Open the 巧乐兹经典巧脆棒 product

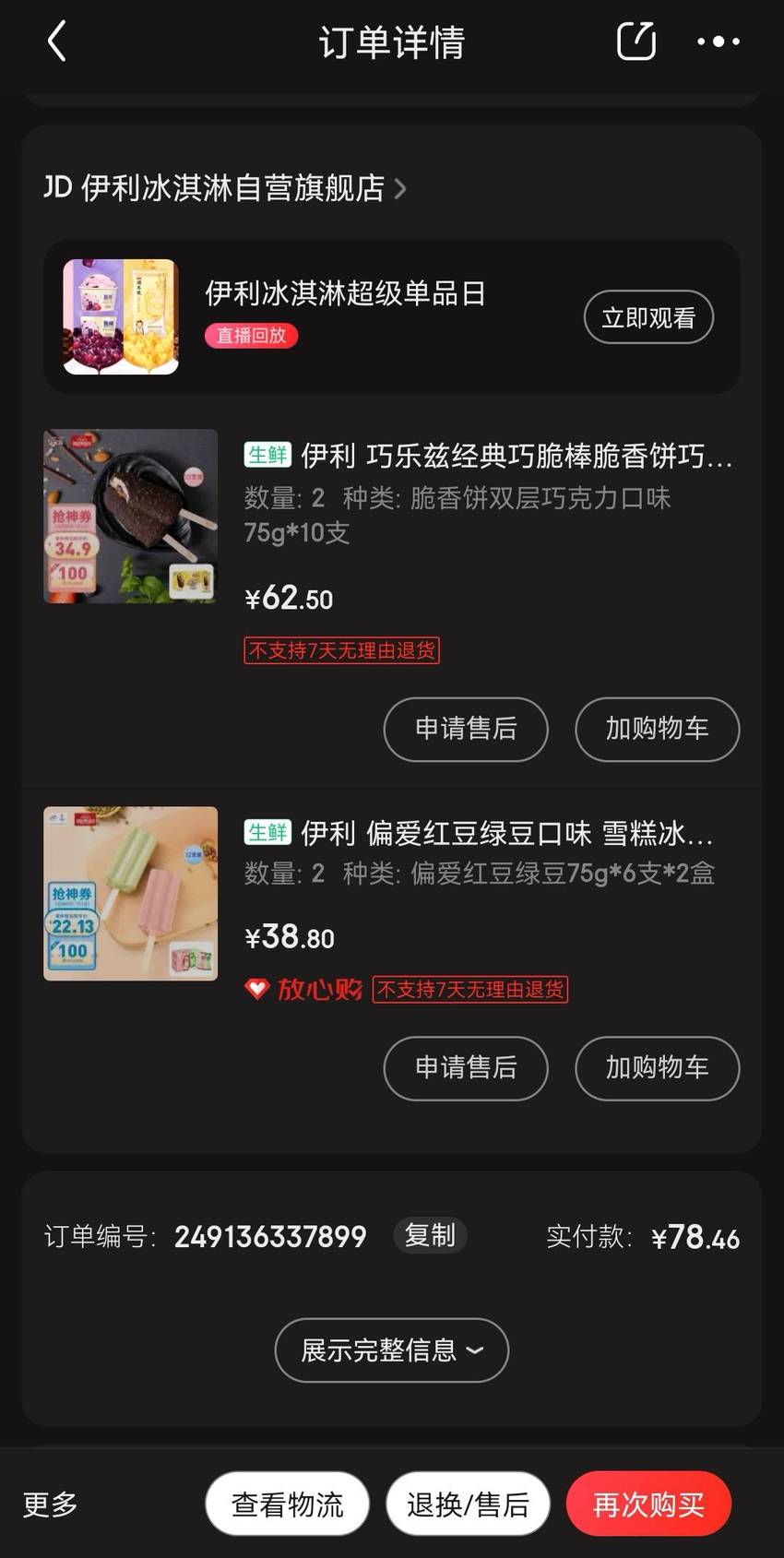pos(489,455)
